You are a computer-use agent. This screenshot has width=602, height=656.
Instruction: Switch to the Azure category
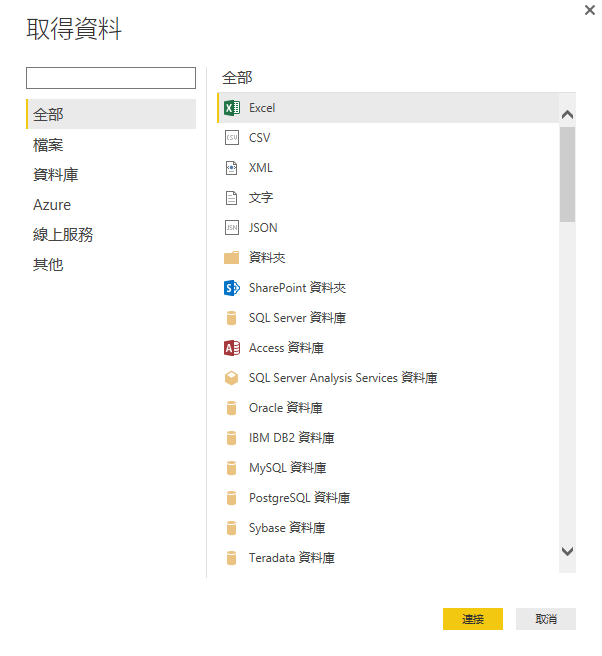click(52, 205)
